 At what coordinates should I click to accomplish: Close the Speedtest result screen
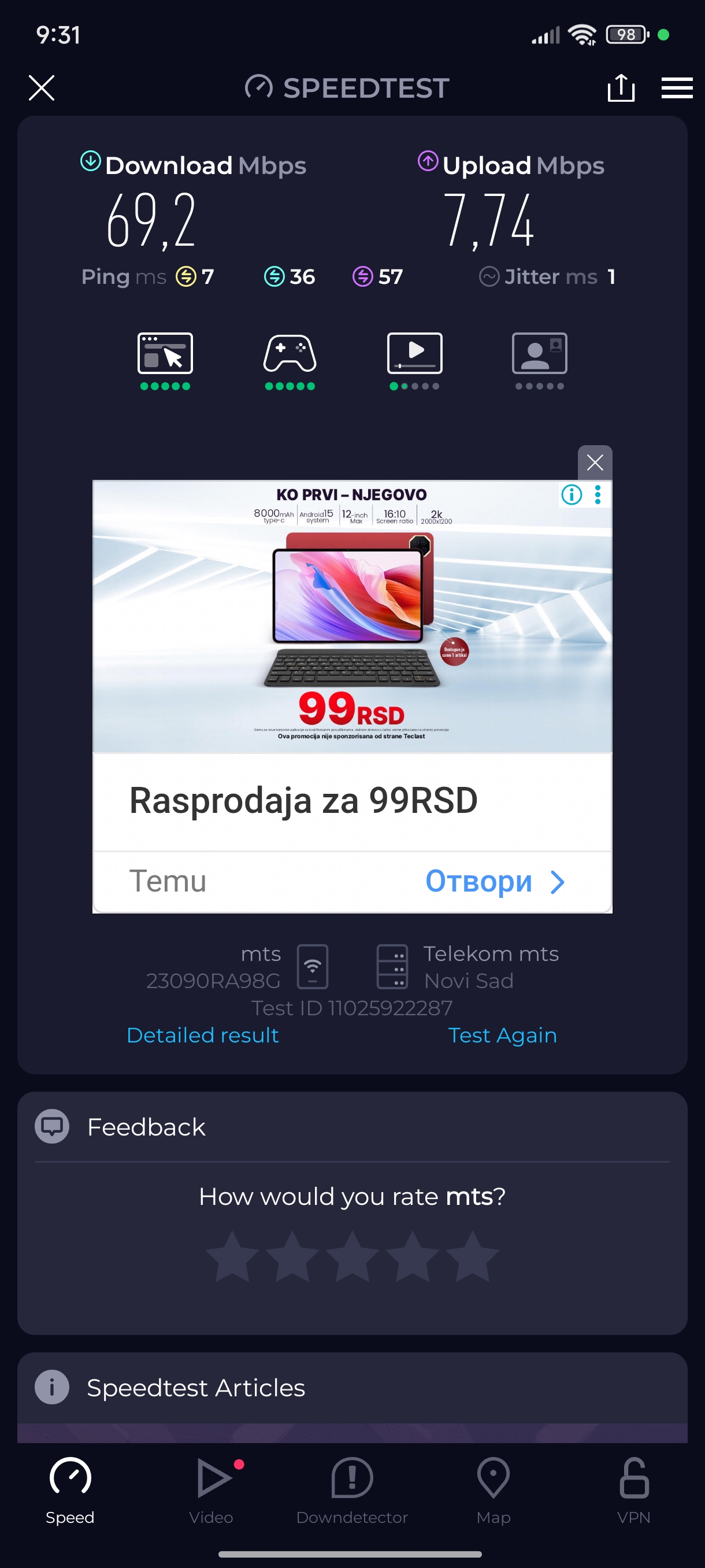[x=42, y=88]
